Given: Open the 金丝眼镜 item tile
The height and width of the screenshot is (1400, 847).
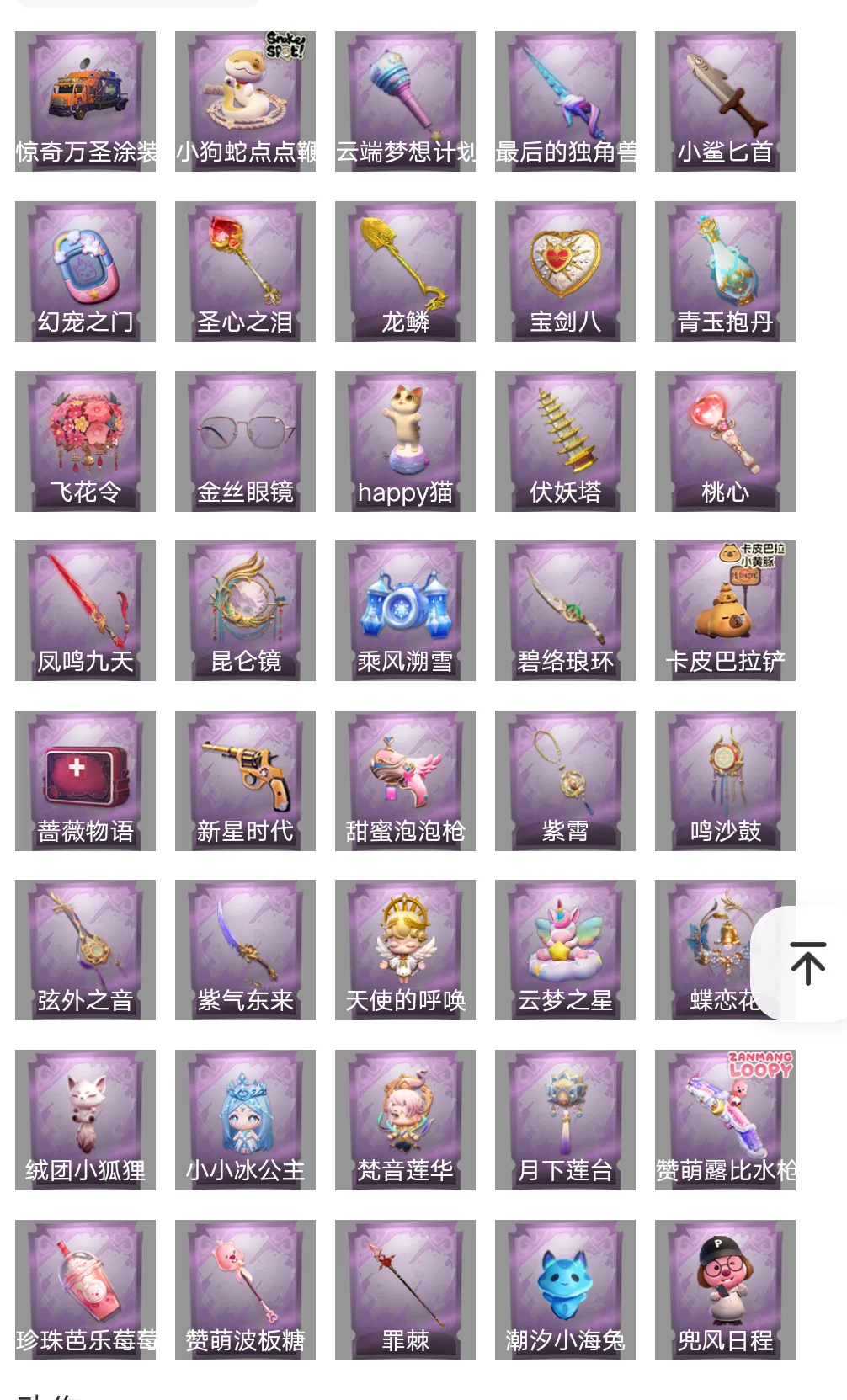Looking at the screenshot, I should pos(245,441).
